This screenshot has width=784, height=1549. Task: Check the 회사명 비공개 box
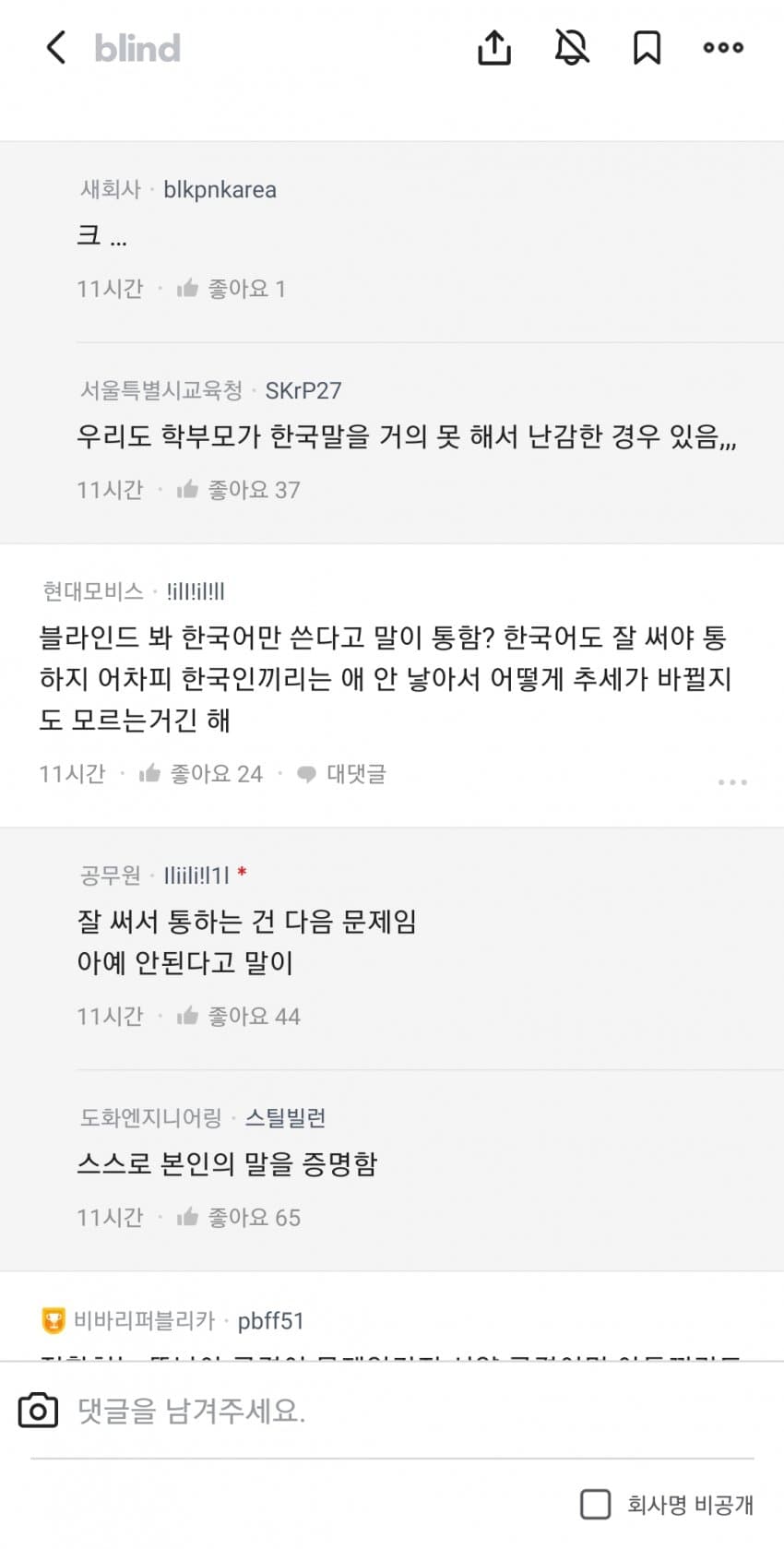(596, 1505)
